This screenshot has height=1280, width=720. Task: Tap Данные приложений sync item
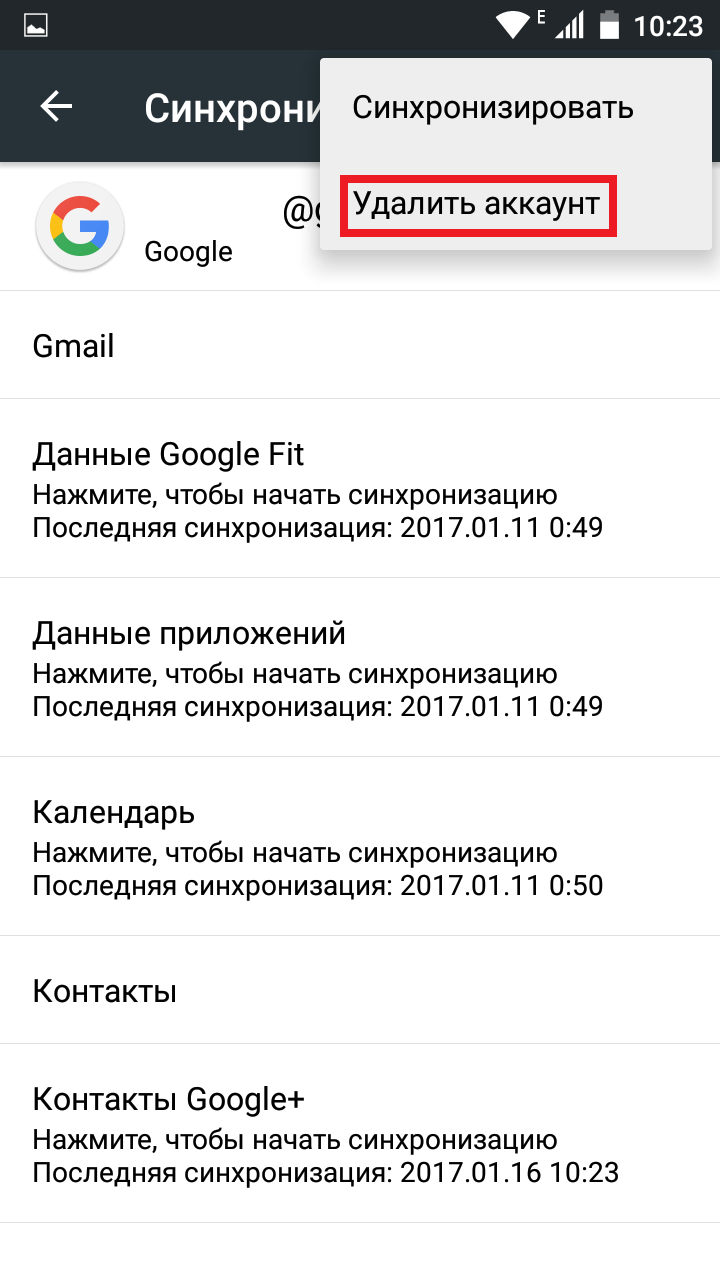[x=360, y=667]
